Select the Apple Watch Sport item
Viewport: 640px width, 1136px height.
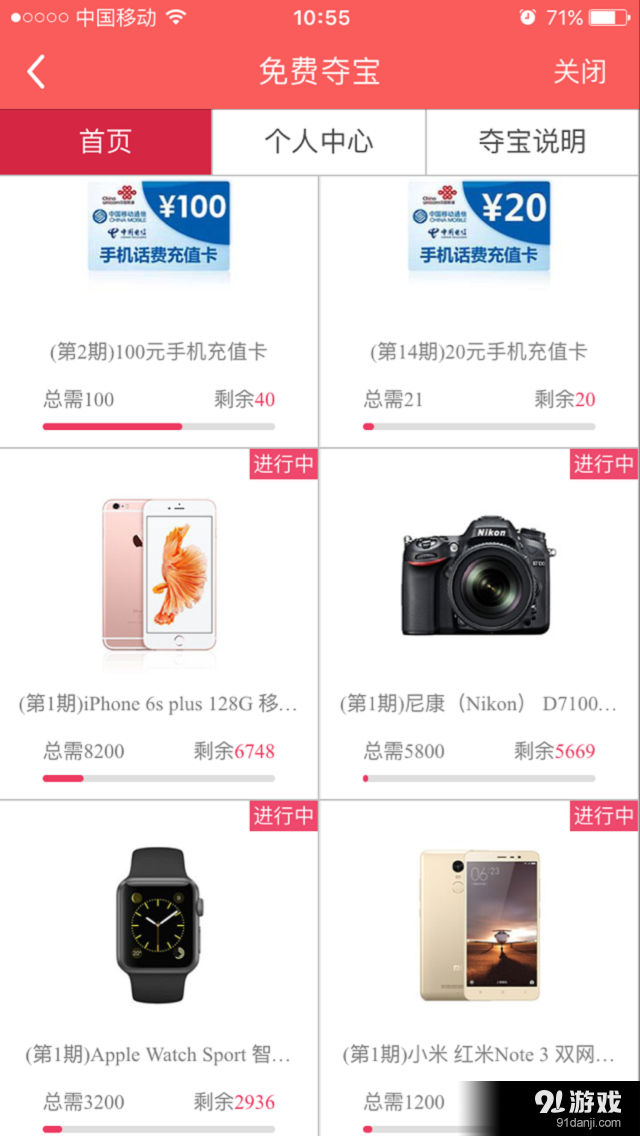pos(159,970)
